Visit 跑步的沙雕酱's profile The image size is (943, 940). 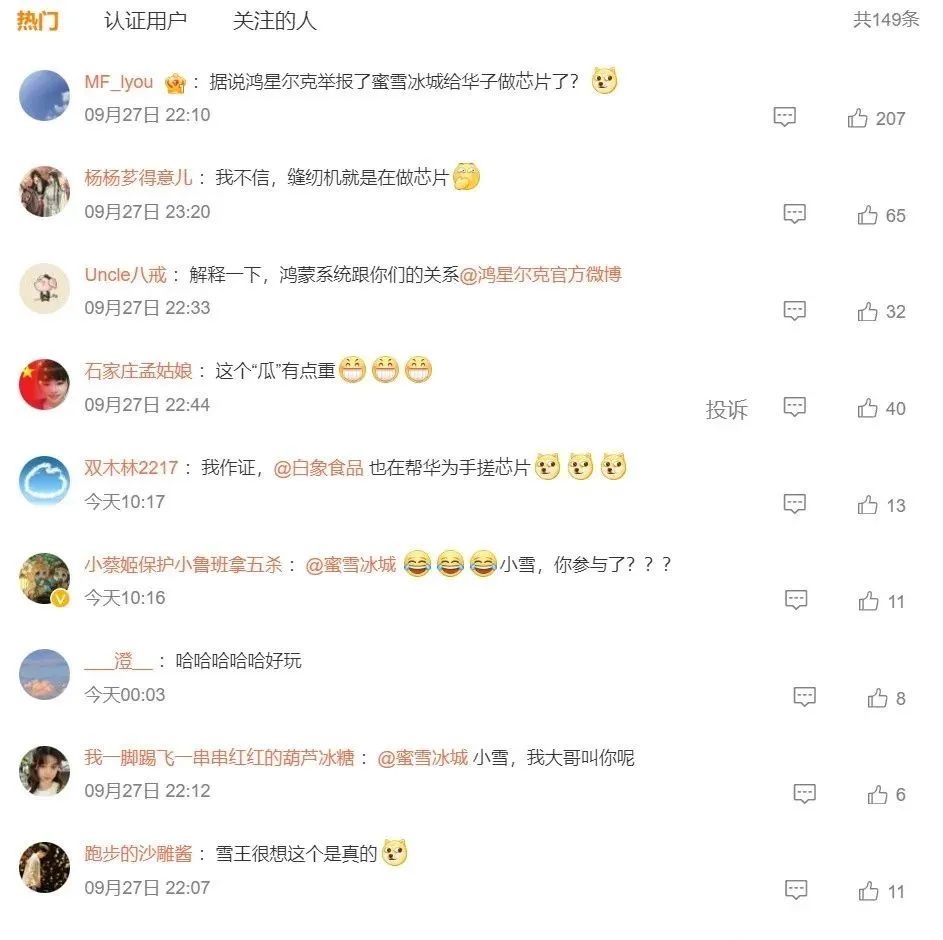point(138,854)
